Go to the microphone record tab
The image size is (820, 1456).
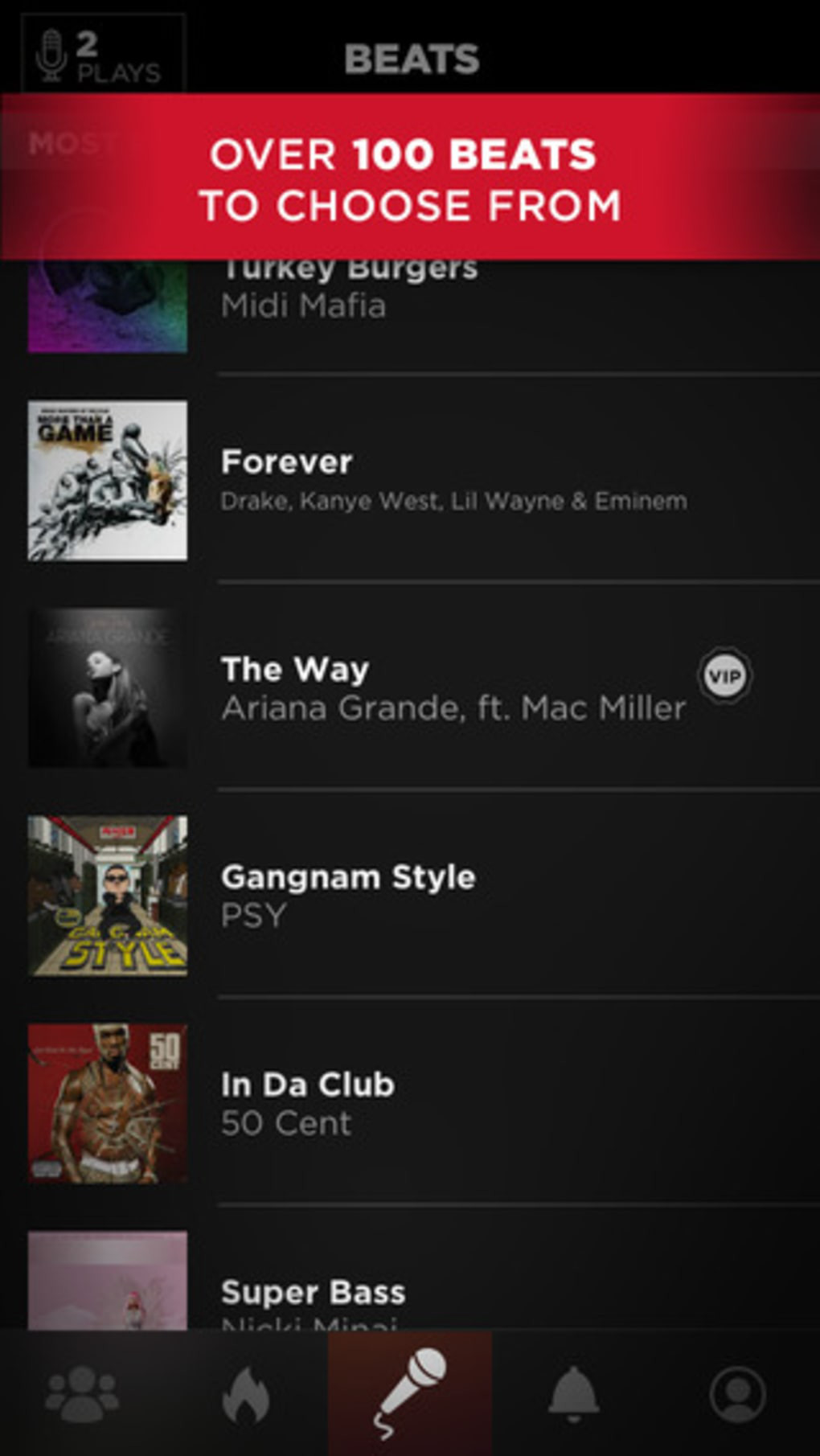410,1393
